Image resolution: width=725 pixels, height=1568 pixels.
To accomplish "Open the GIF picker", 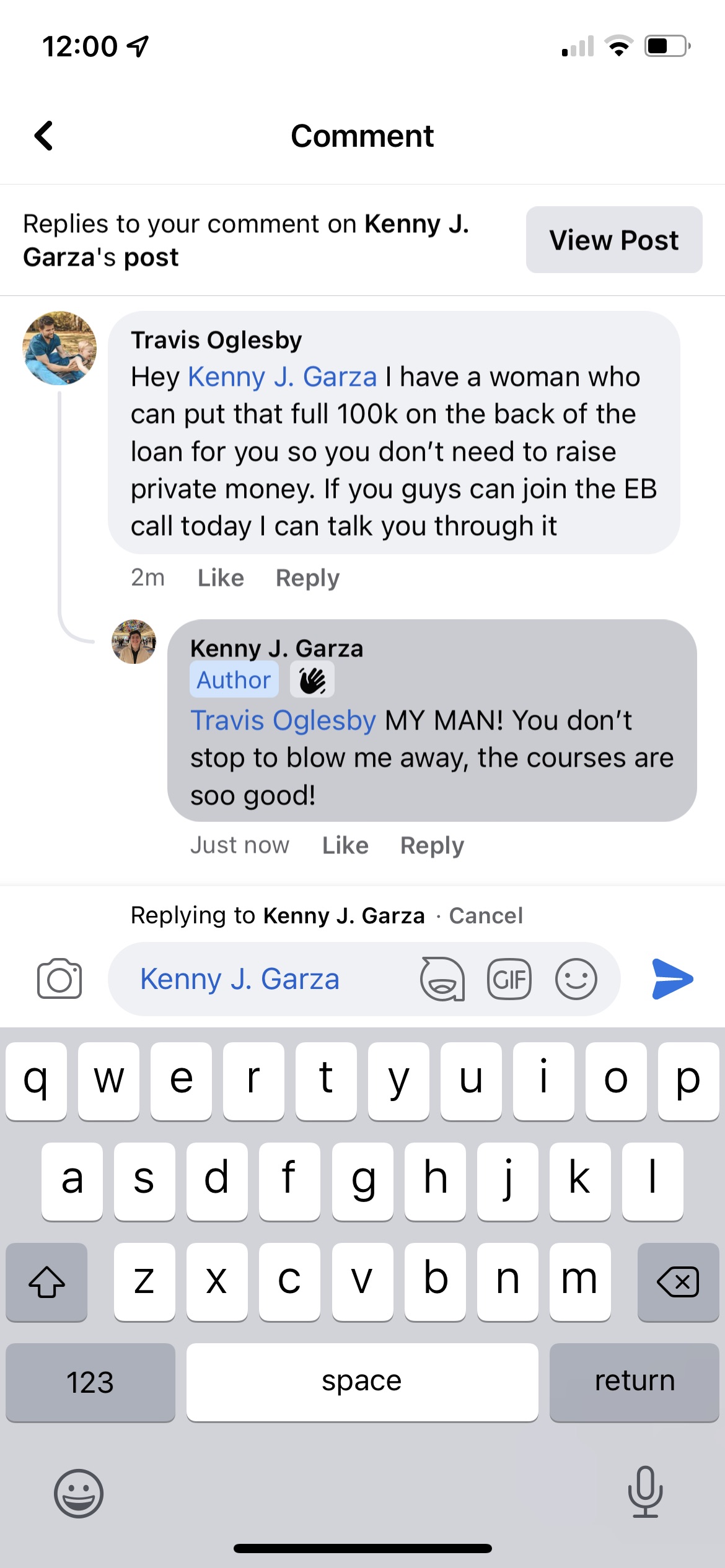I will click(509, 979).
